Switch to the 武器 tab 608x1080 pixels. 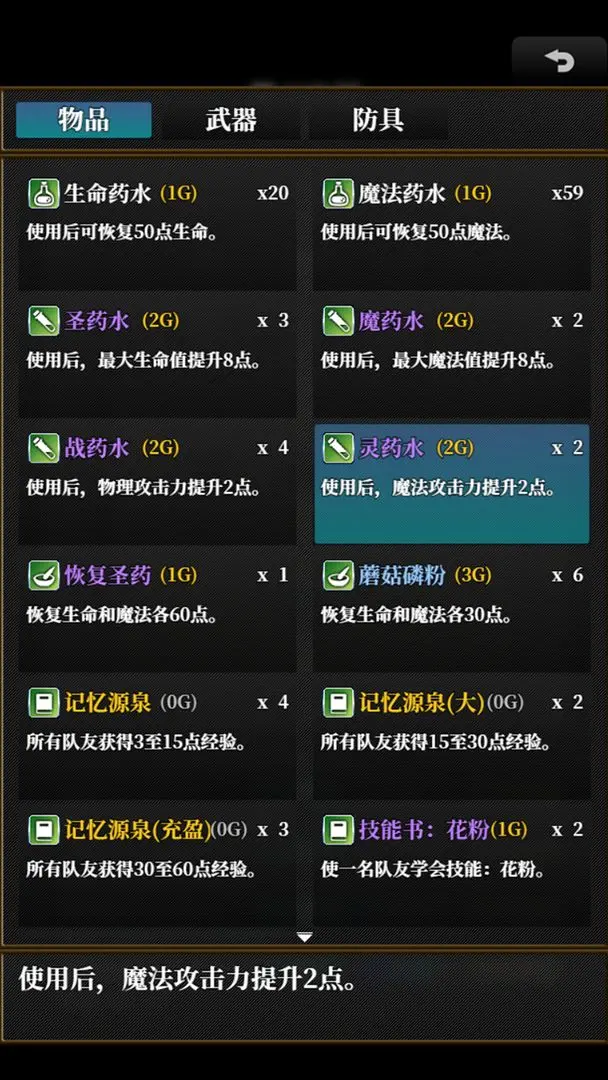(231, 120)
